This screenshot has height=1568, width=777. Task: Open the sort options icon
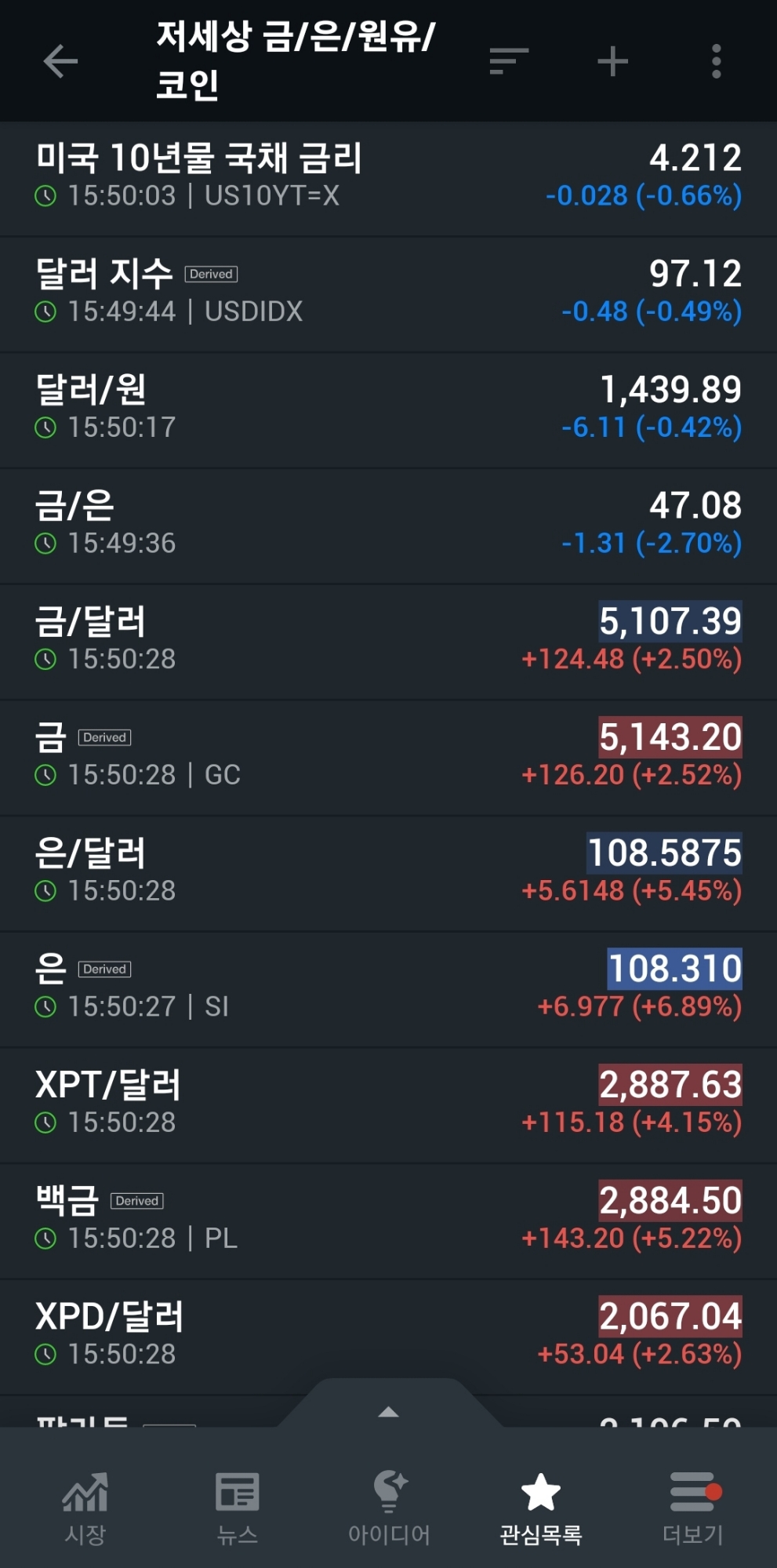coord(508,61)
